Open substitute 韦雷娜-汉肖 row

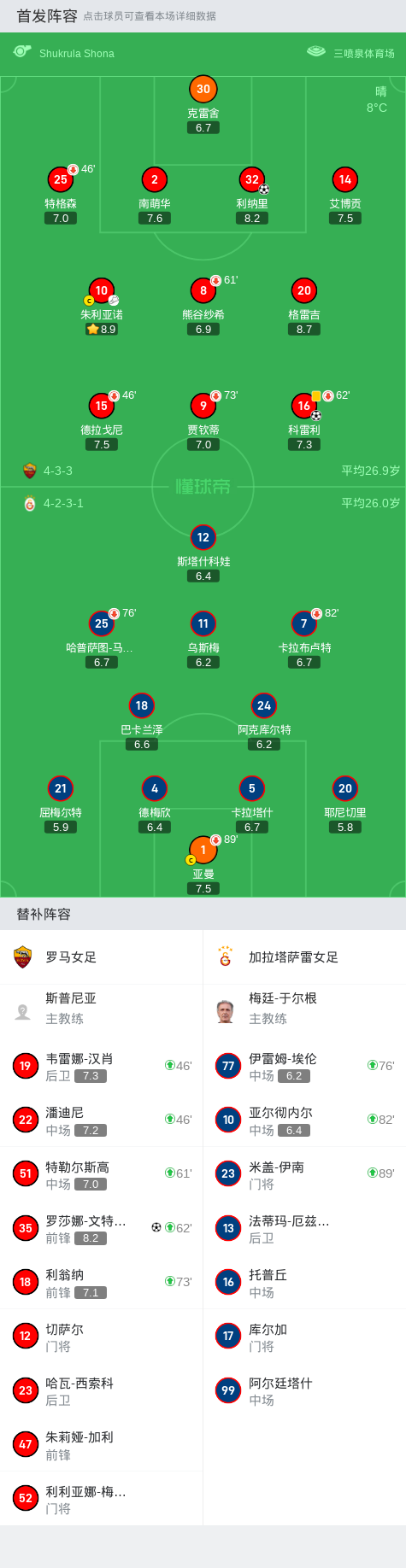(102, 1066)
